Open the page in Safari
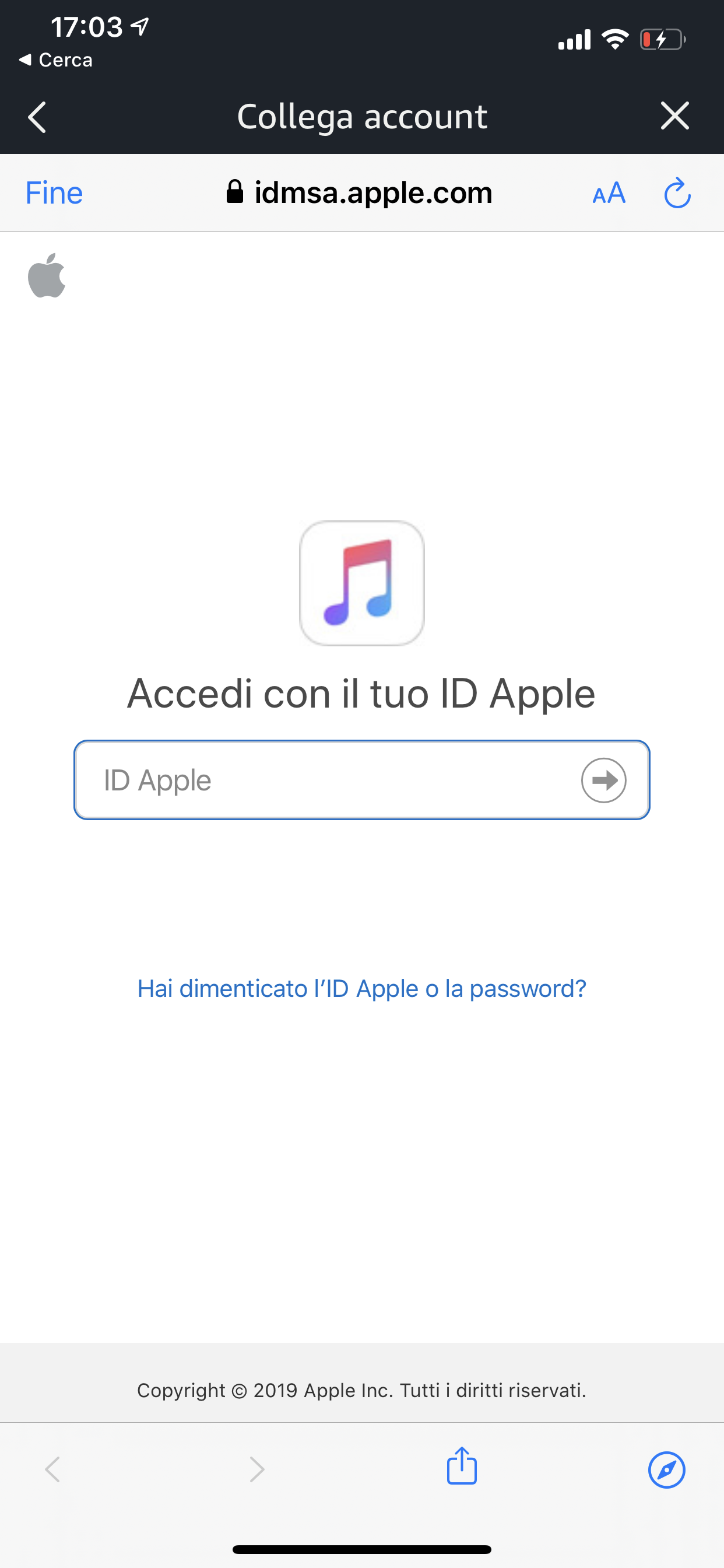Viewport: 724px width, 1568px height. pyautogui.click(x=667, y=1470)
